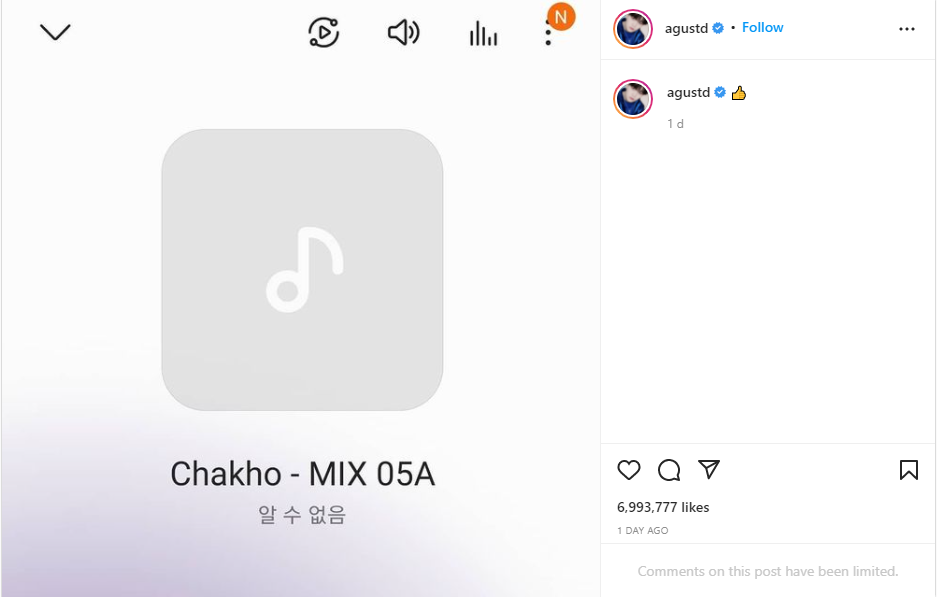View who liked via 6,993,777 likes
This screenshot has height=597, width=937.
[x=663, y=507]
